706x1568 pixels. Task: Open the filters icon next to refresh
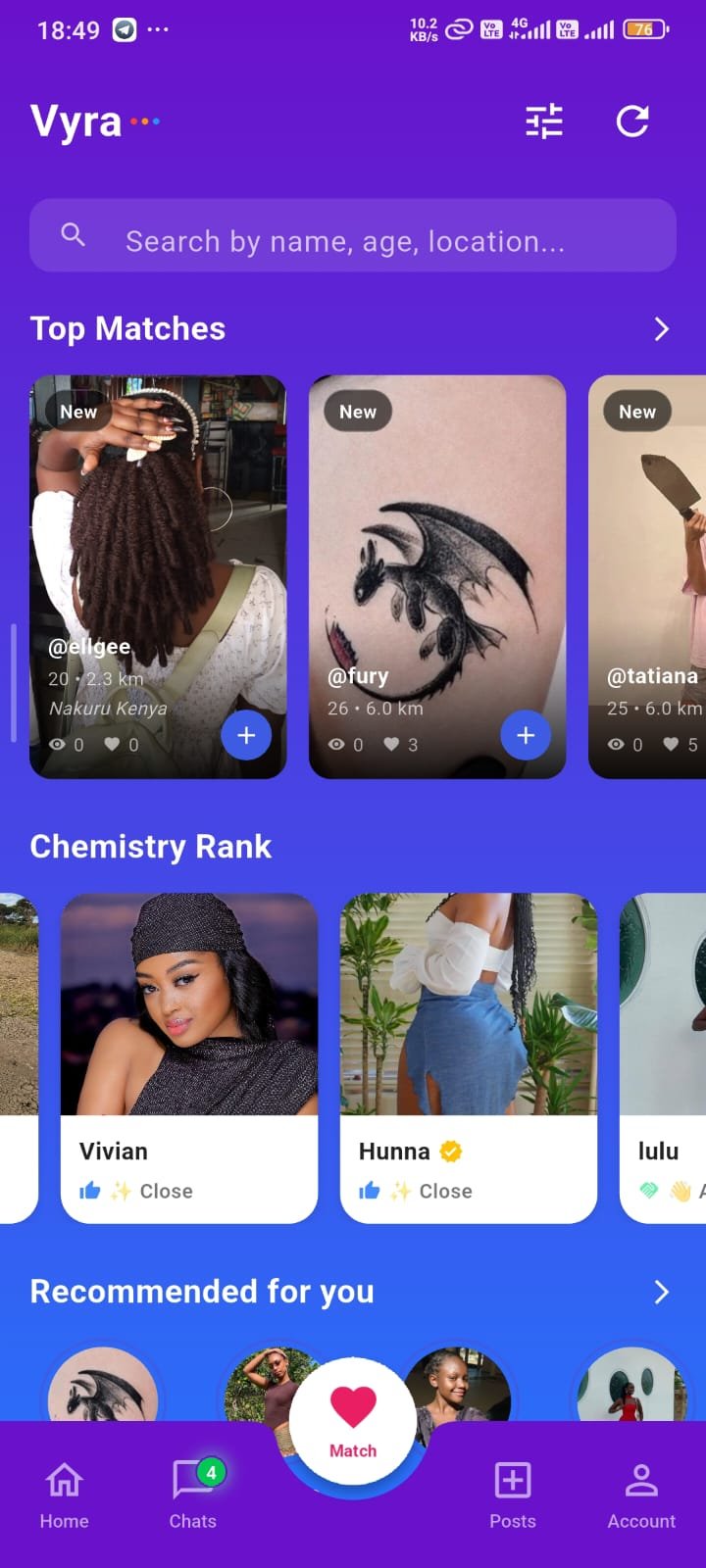tap(545, 122)
